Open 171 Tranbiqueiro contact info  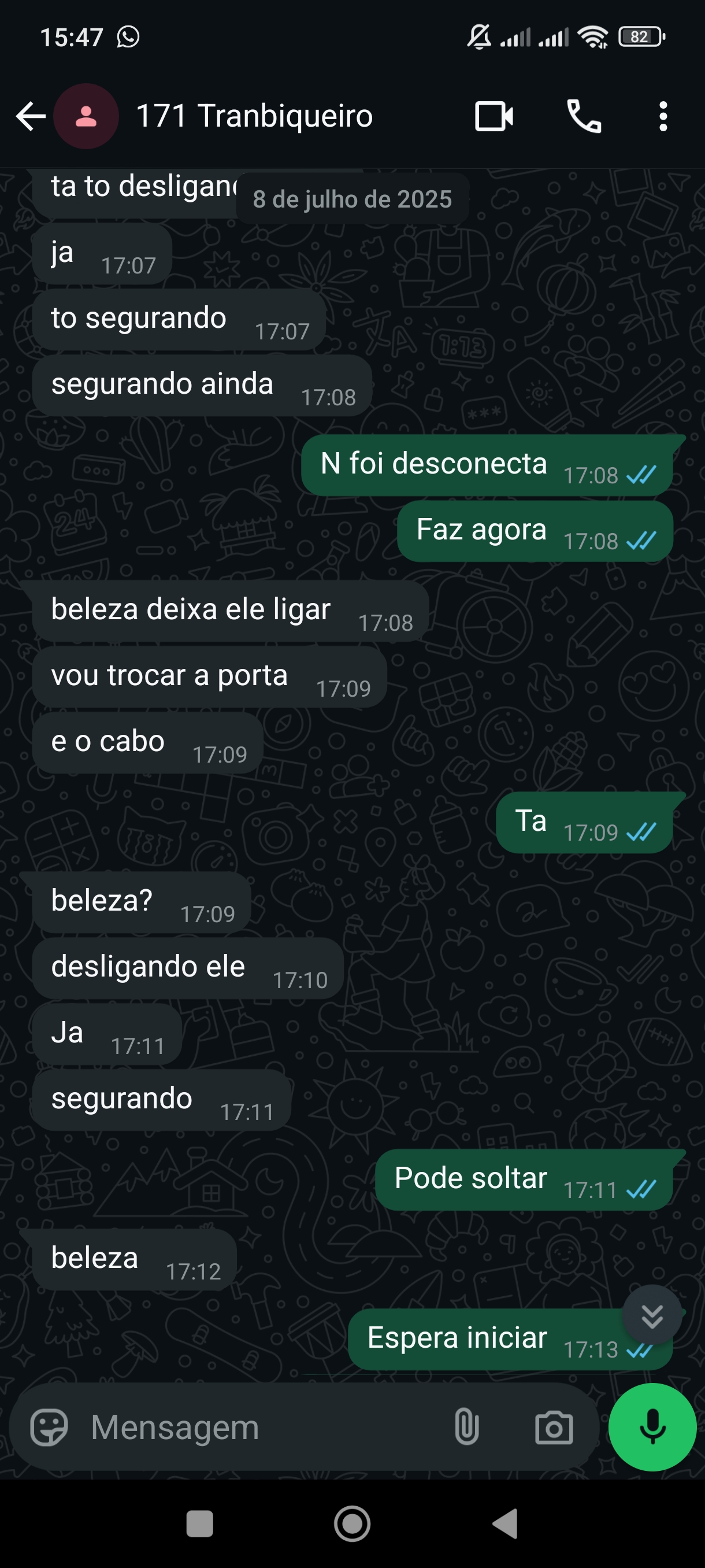254,116
